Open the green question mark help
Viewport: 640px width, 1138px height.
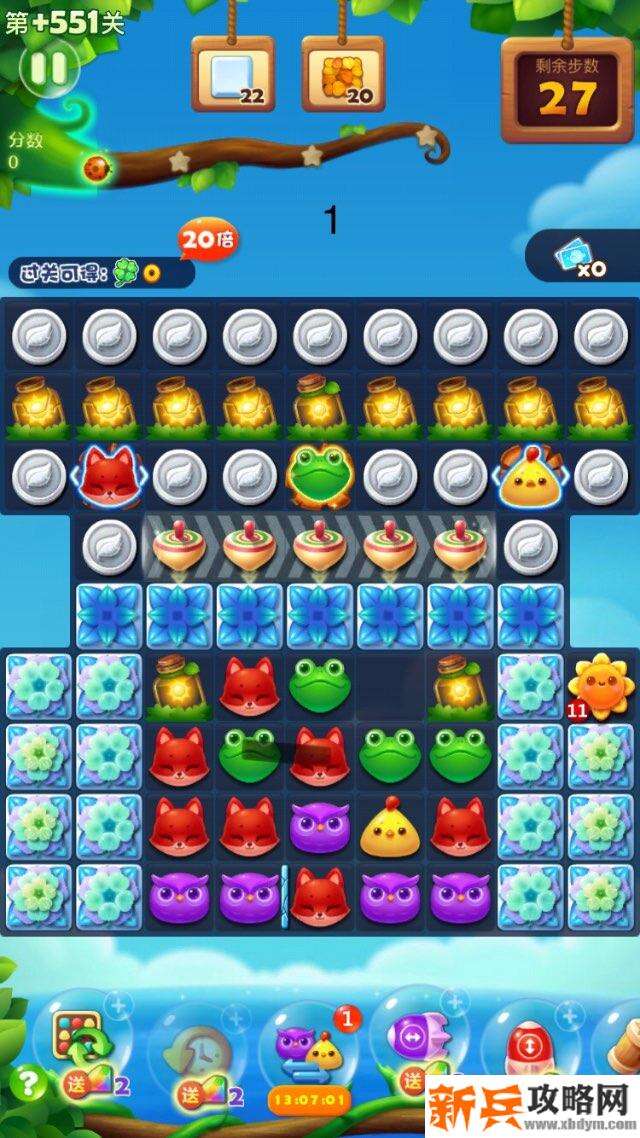coord(31,1083)
